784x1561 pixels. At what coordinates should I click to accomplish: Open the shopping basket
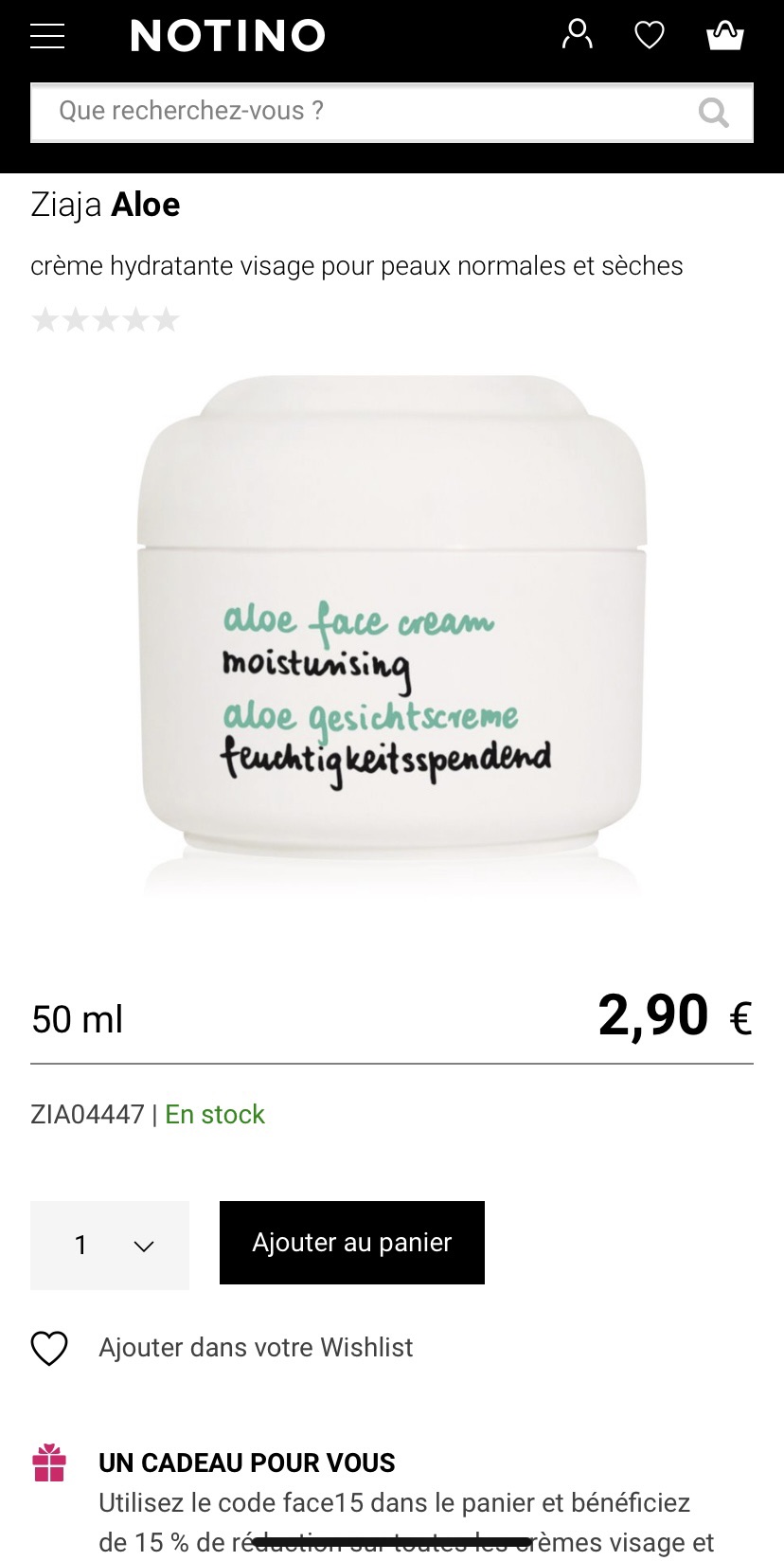tap(725, 36)
